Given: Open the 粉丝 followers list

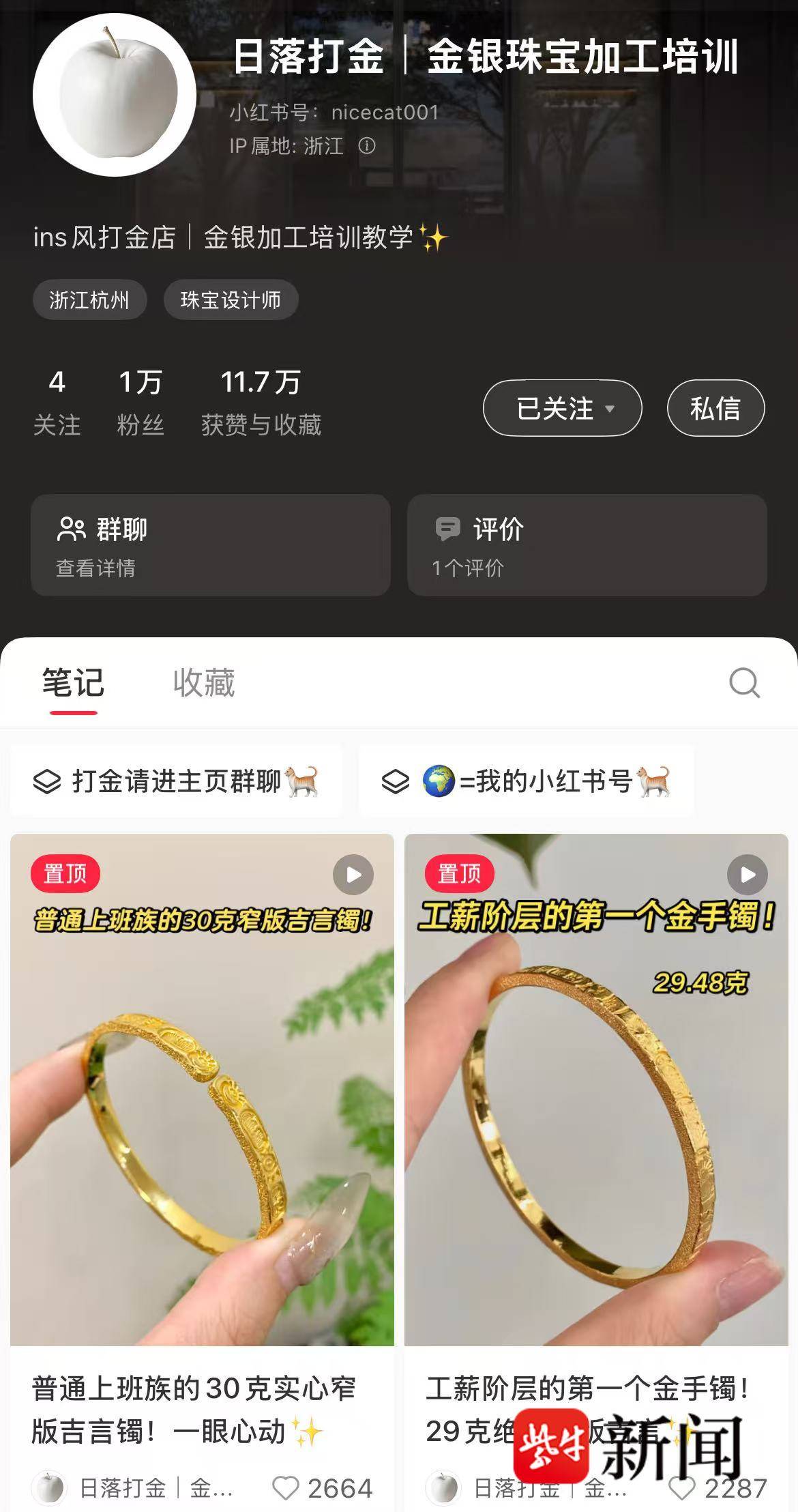Looking at the screenshot, I should 140,401.
